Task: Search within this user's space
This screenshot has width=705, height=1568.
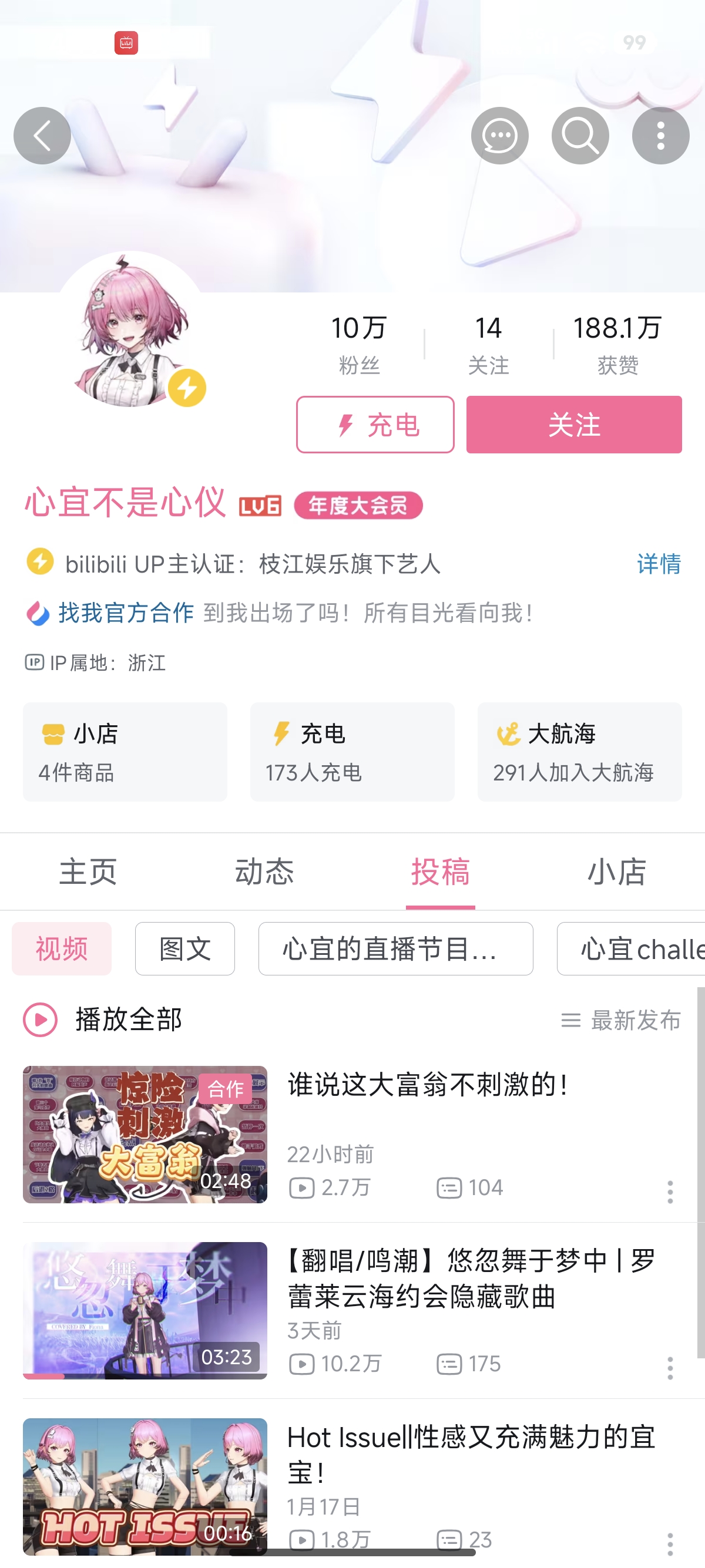Action: [x=580, y=136]
